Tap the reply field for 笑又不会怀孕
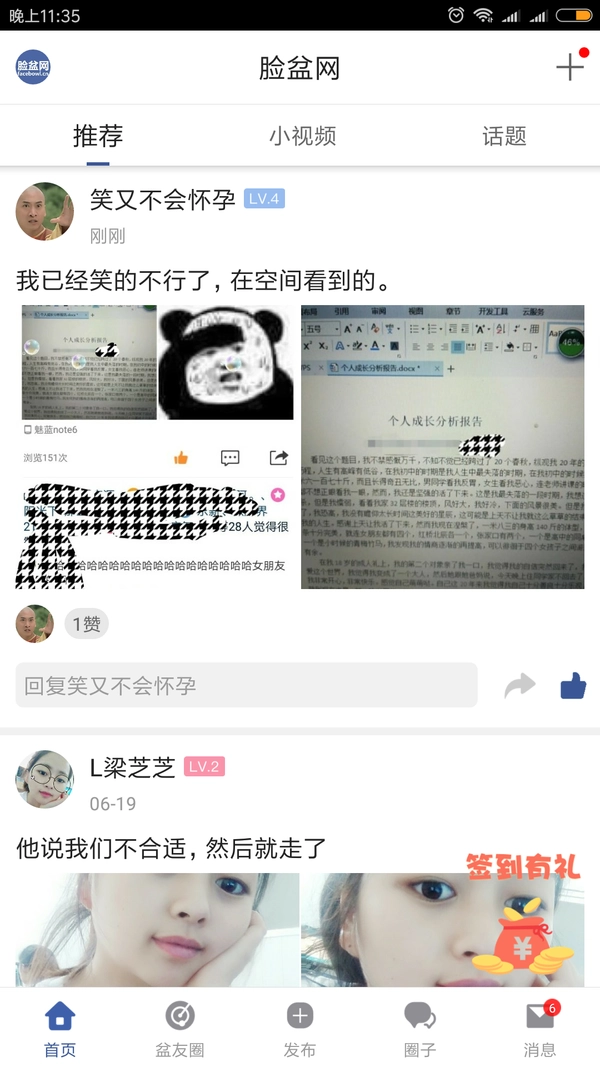The height and width of the screenshot is (1067, 600). tap(246, 685)
